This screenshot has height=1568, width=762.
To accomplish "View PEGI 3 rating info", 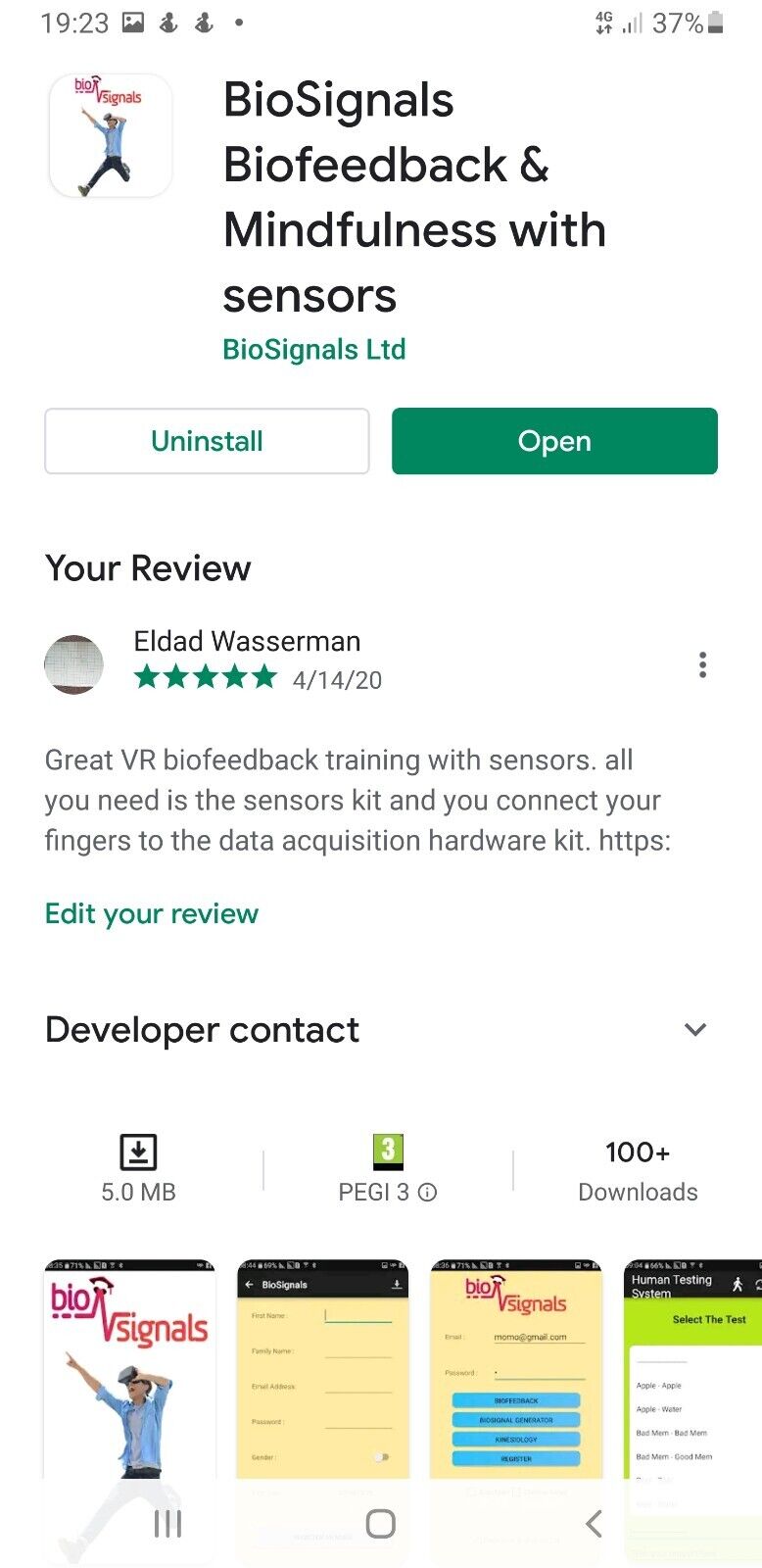I will [427, 1193].
